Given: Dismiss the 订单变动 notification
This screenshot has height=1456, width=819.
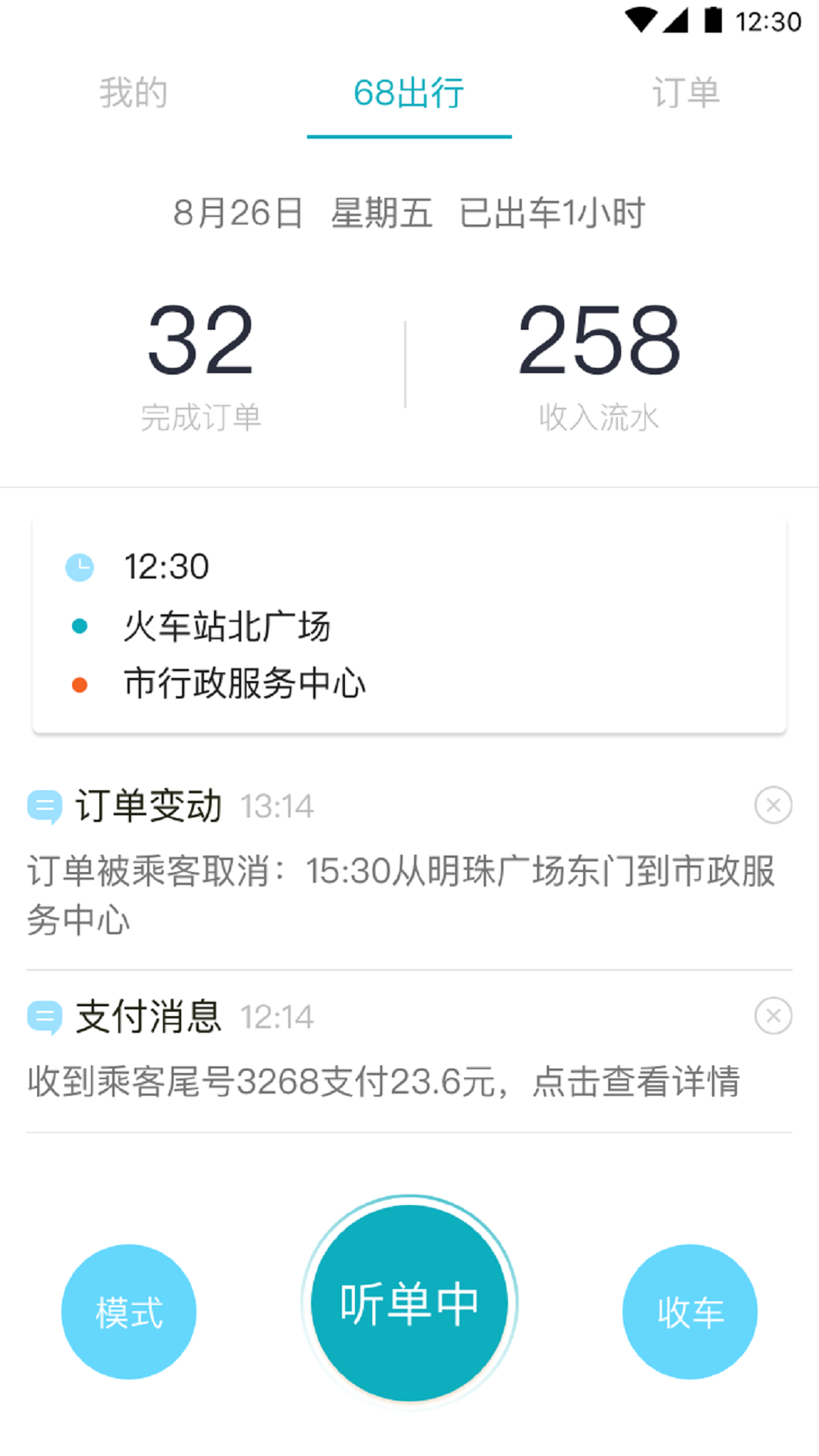Looking at the screenshot, I should [773, 805].
